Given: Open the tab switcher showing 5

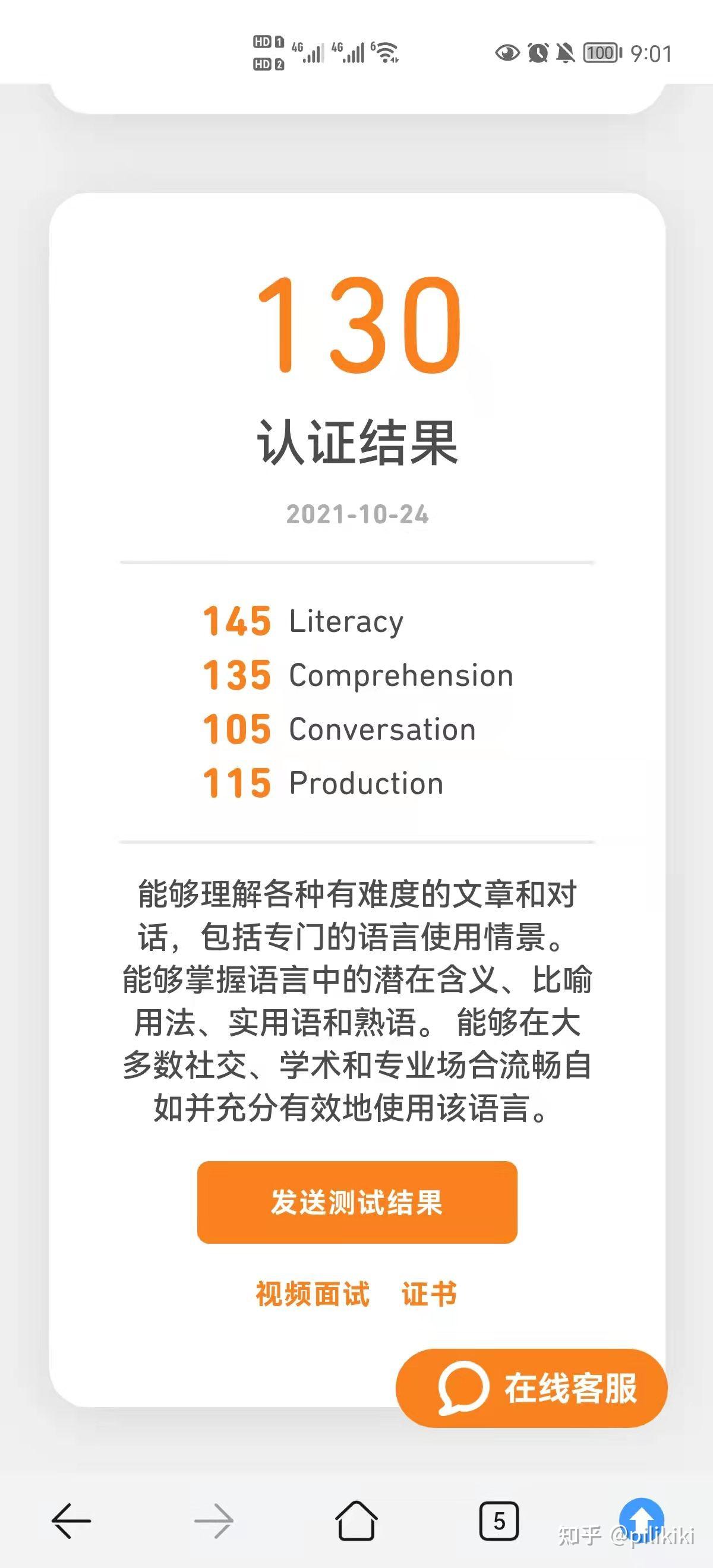Looking at the screenshot, I should [499, 1520].
